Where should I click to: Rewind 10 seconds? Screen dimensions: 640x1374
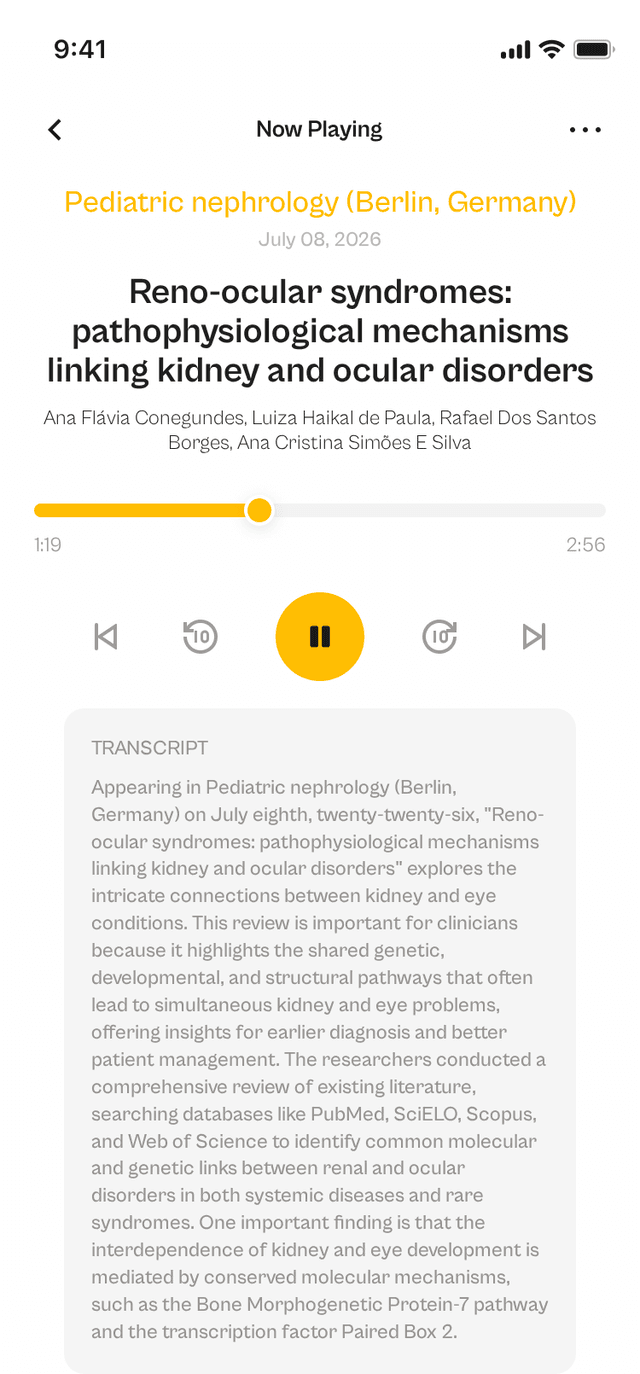click(200, 637)
